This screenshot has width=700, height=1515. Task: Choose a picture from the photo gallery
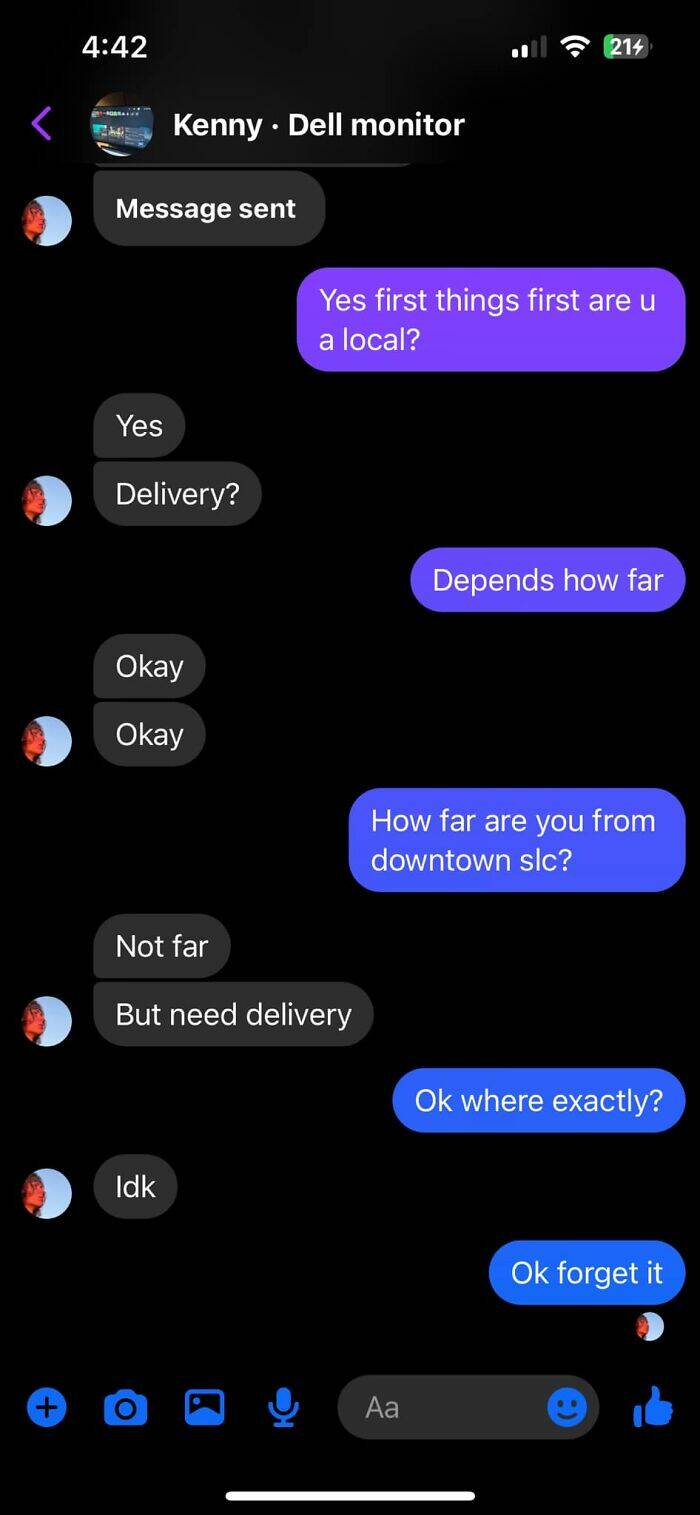pos(205,1407)
